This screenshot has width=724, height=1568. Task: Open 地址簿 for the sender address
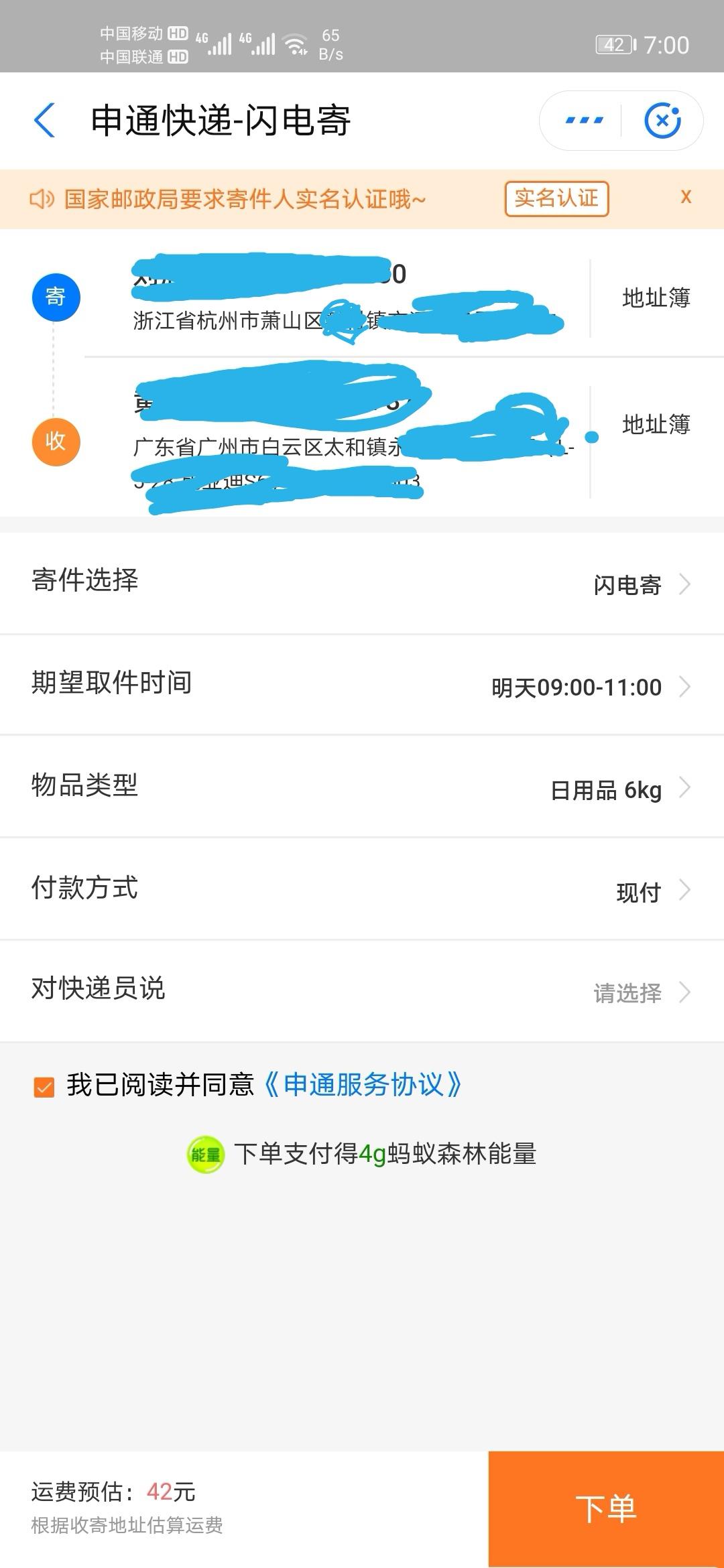coord(656,298)
